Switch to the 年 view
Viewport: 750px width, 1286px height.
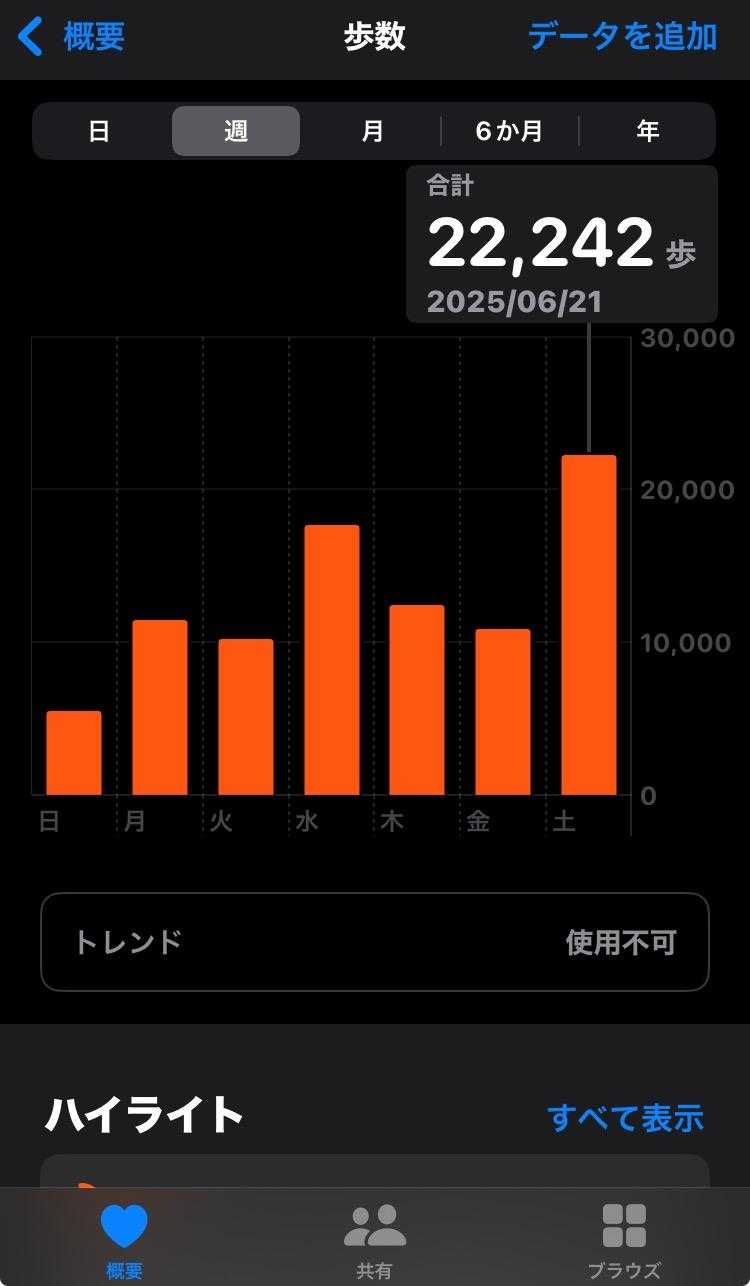click(x=647, y=131)
